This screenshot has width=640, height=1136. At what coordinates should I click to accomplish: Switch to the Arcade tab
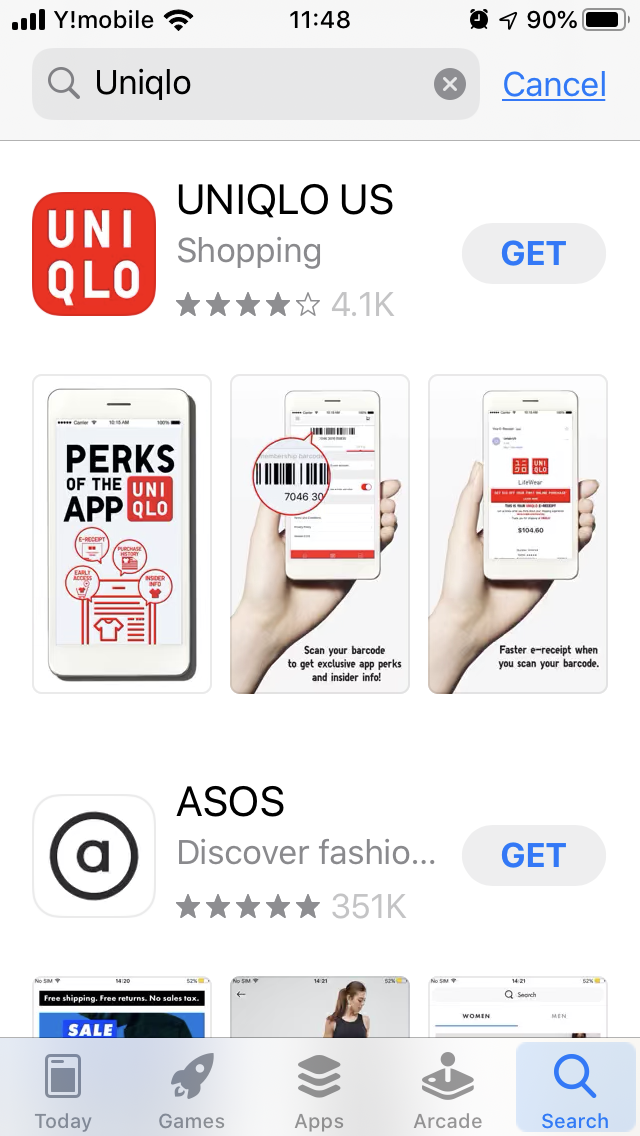447,1090
